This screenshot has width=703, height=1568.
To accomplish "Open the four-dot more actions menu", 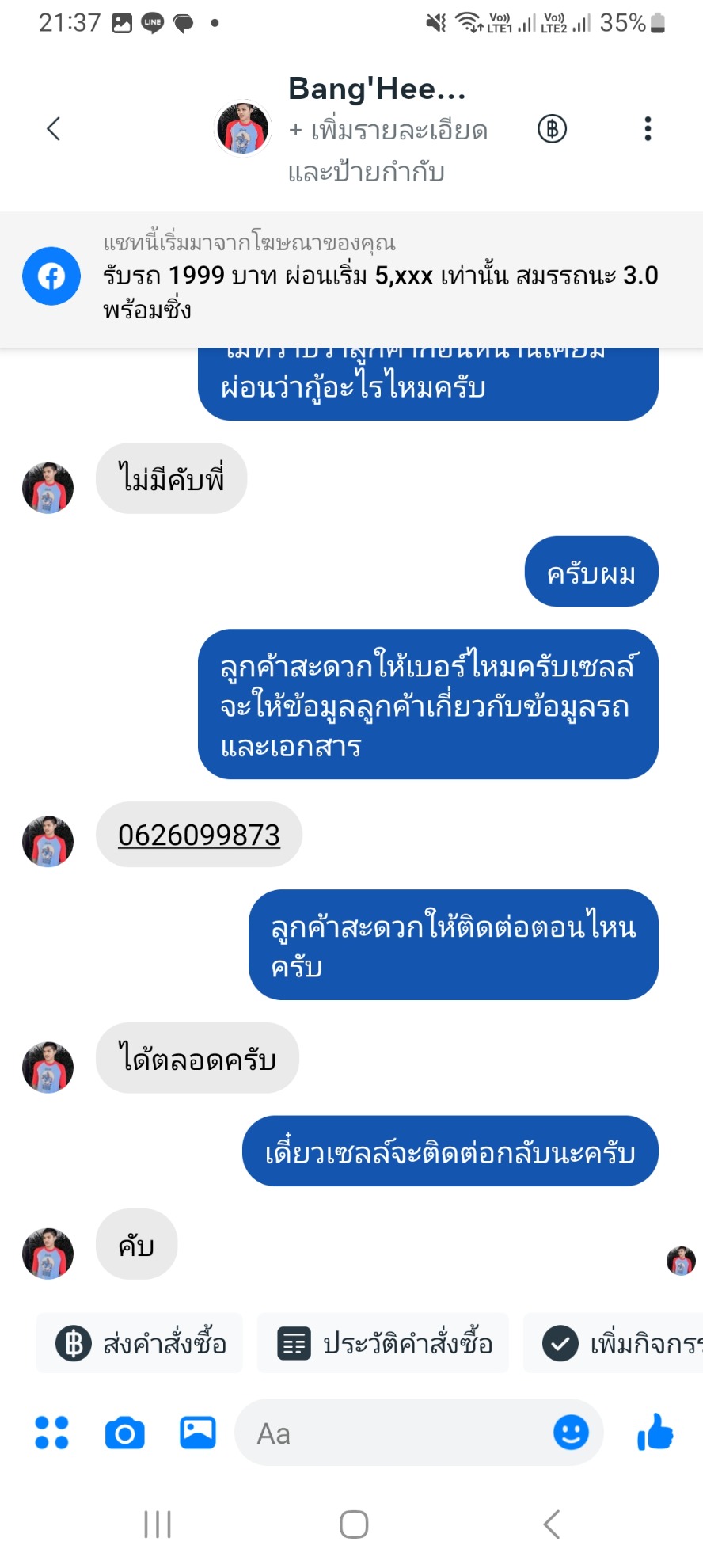I will [52, 1433].
